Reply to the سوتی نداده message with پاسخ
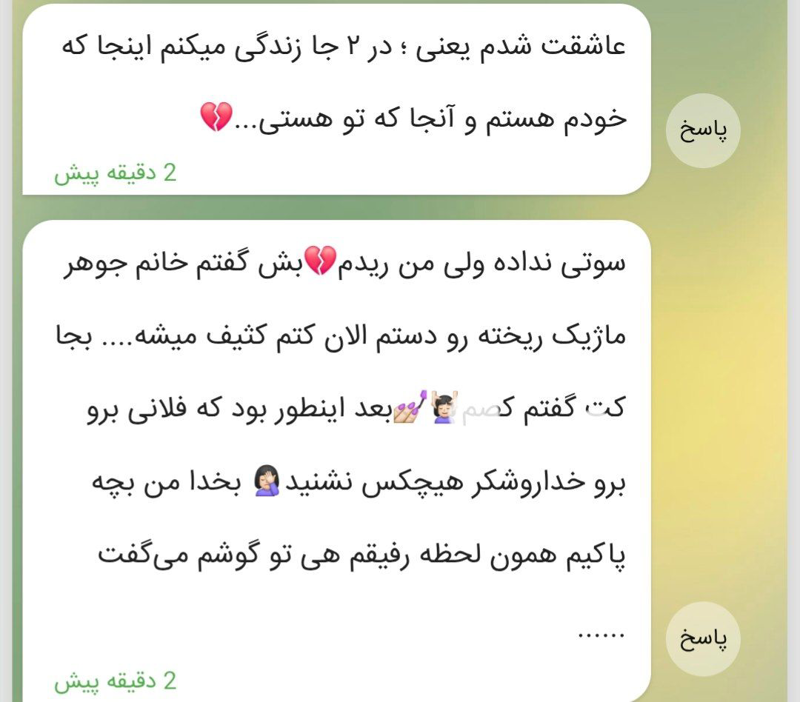 click(703, 638)
